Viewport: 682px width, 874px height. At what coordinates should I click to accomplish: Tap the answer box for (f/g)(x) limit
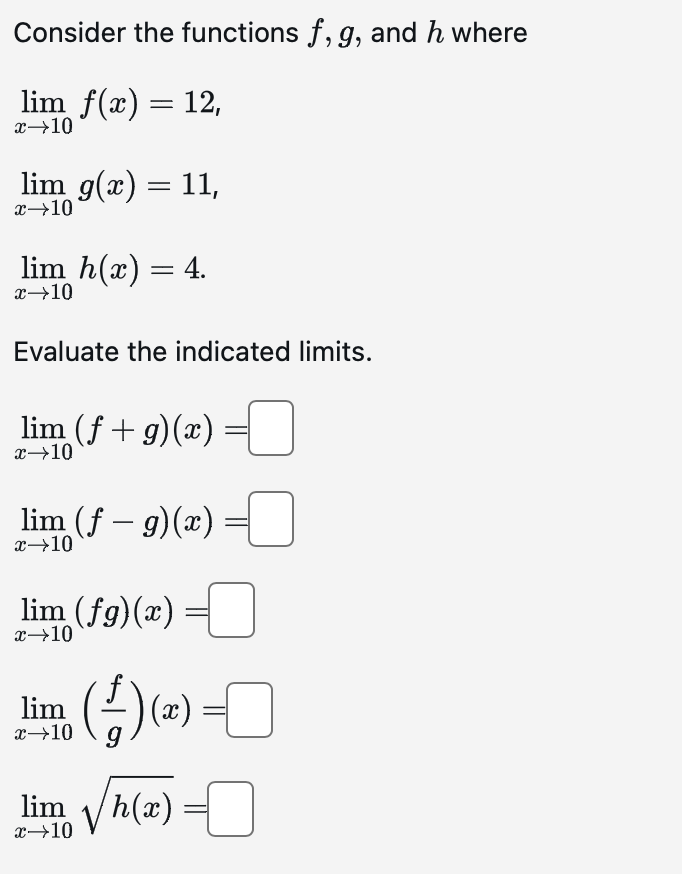click(x=250, y=710)
